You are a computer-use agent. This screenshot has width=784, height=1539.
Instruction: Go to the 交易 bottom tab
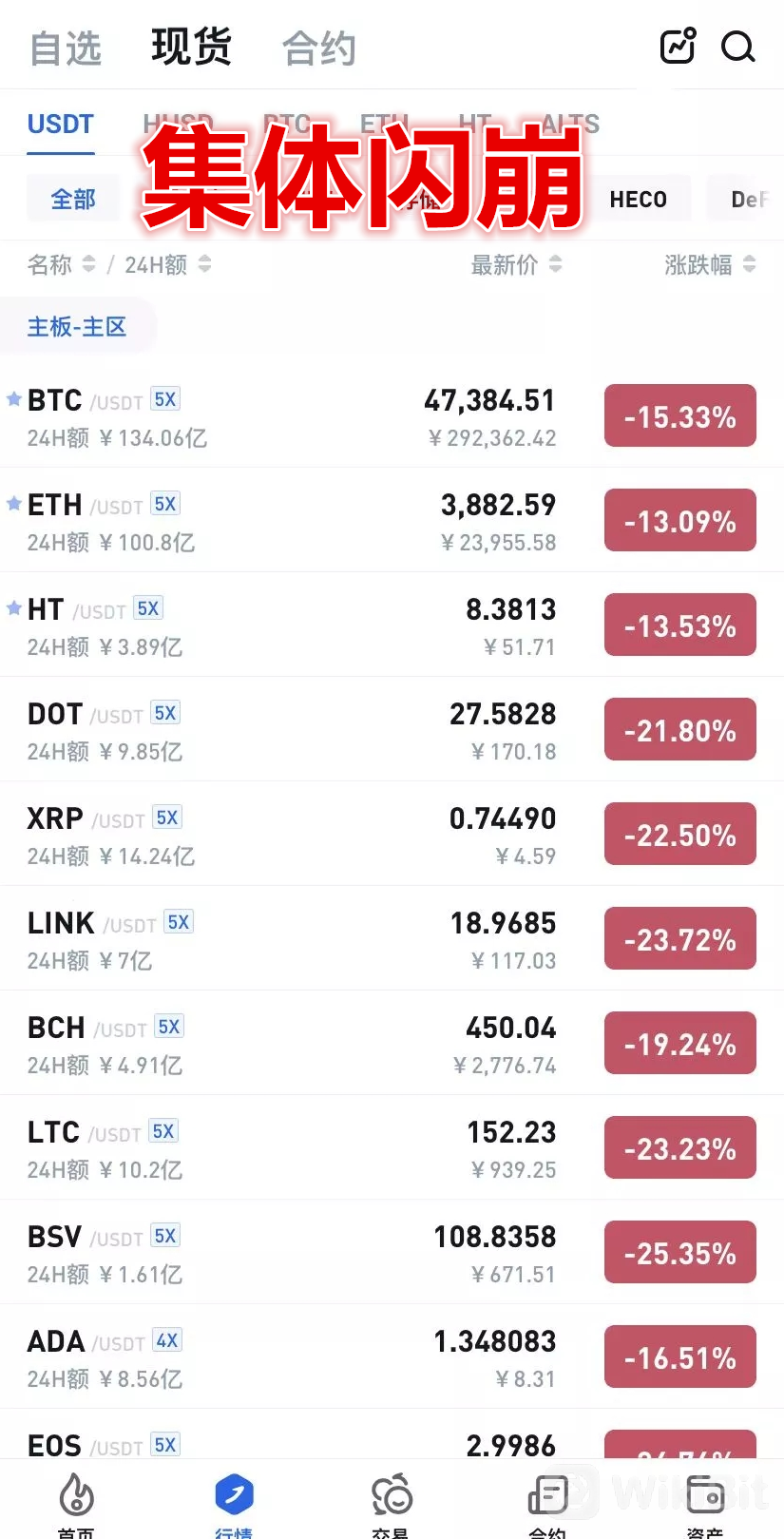pos(391,1504)
